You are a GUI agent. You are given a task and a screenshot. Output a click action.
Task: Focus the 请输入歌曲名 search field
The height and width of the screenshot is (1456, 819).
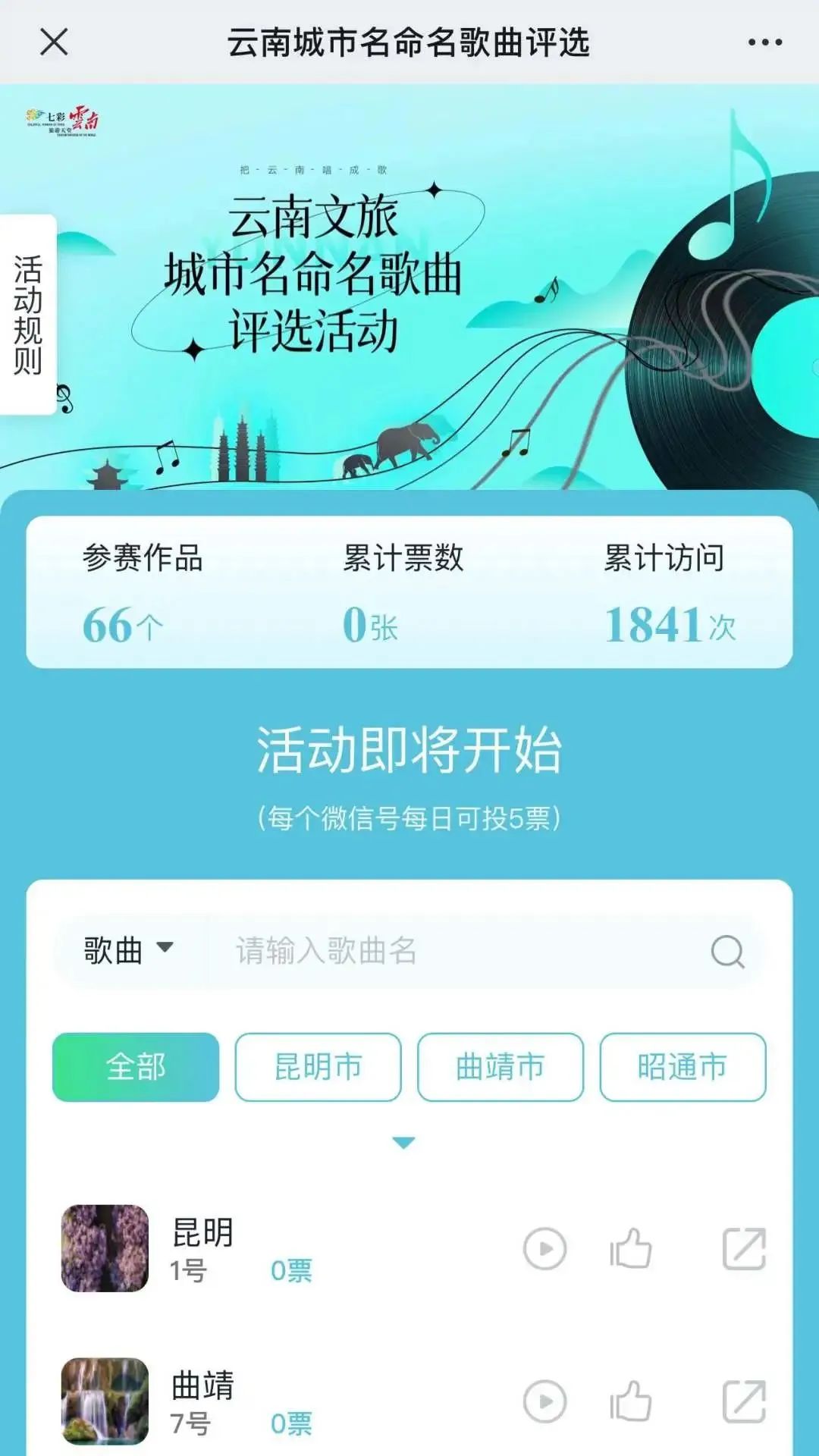pyautogui.click(x=455, y=950)
